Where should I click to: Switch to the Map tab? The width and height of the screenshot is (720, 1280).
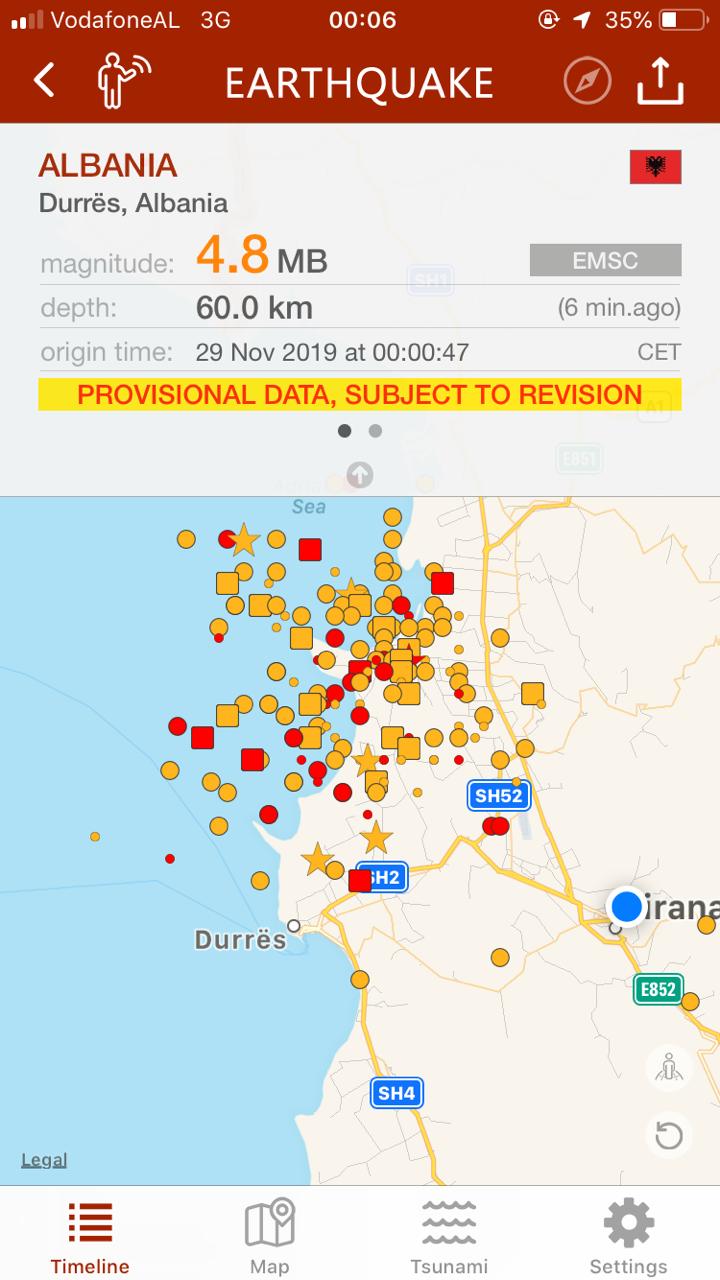point(269,1237)
